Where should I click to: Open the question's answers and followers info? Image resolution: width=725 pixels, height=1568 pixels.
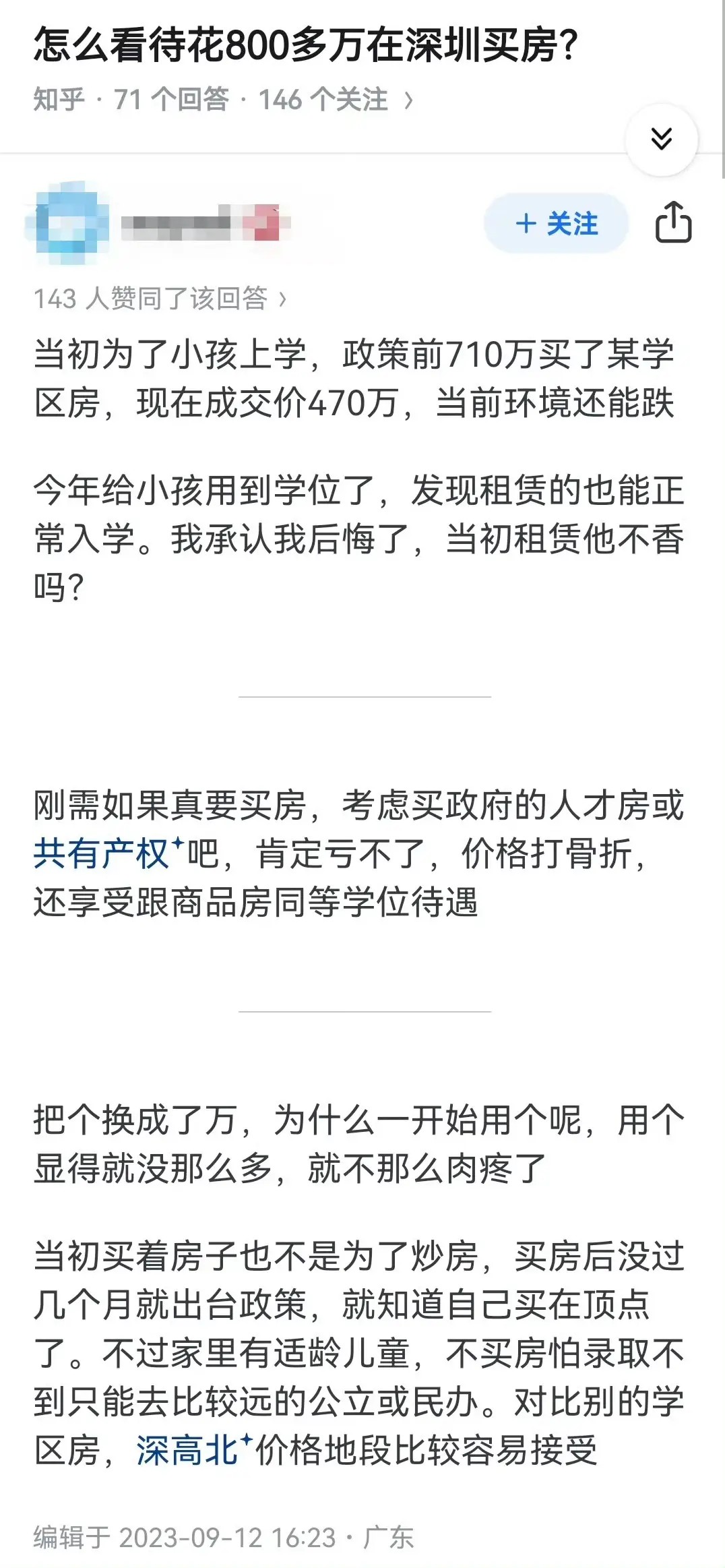pos(223,100)
